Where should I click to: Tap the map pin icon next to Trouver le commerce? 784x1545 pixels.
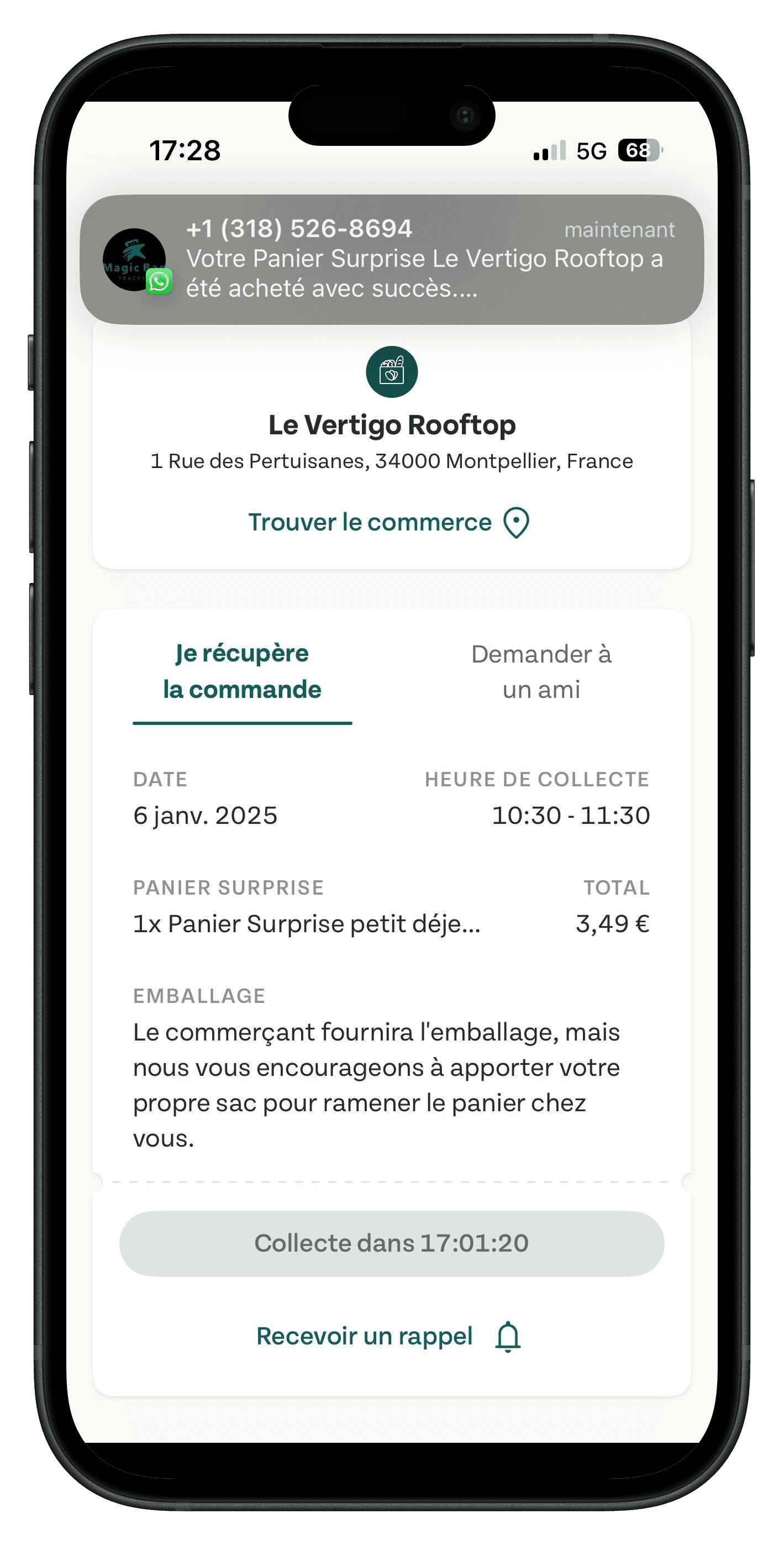[515, 523]
